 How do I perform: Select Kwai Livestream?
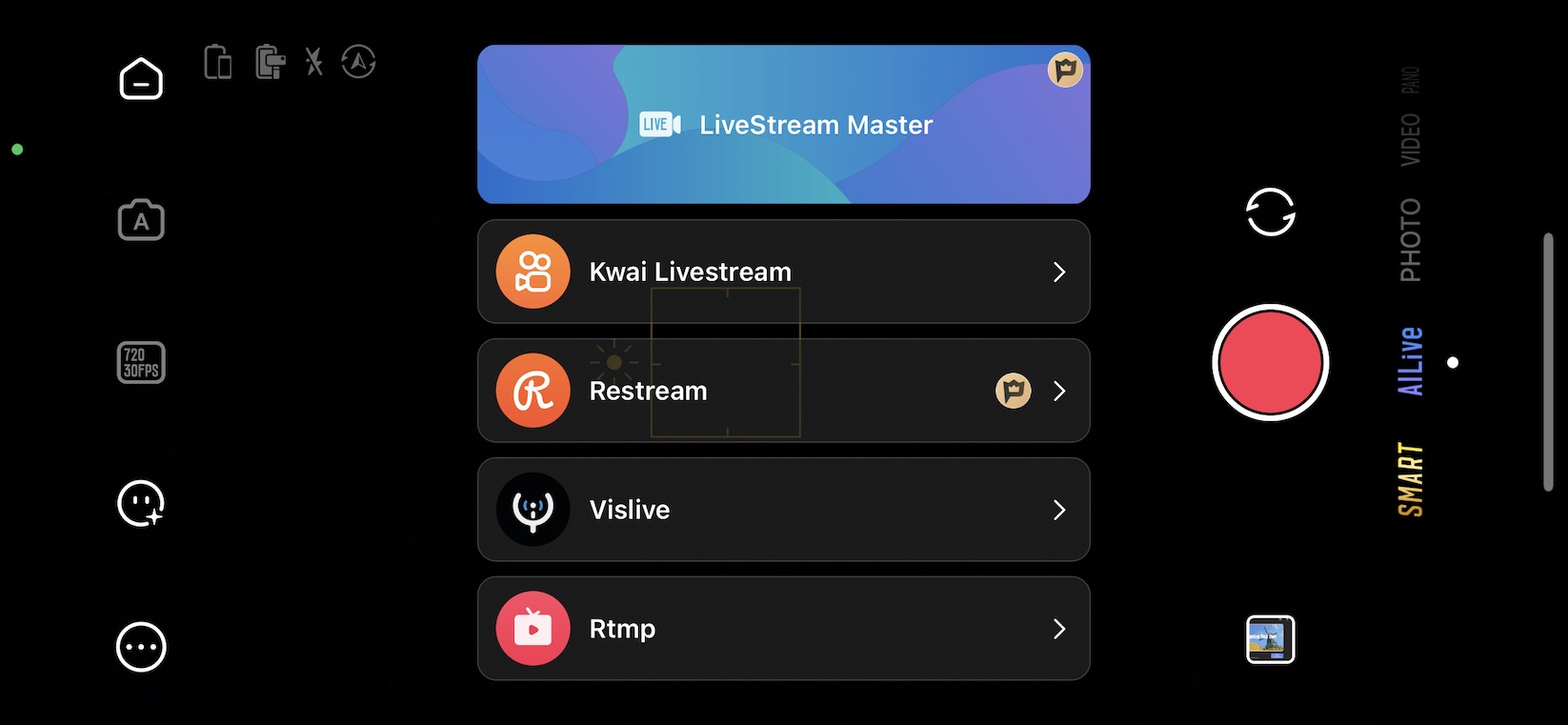coord(783,272)
